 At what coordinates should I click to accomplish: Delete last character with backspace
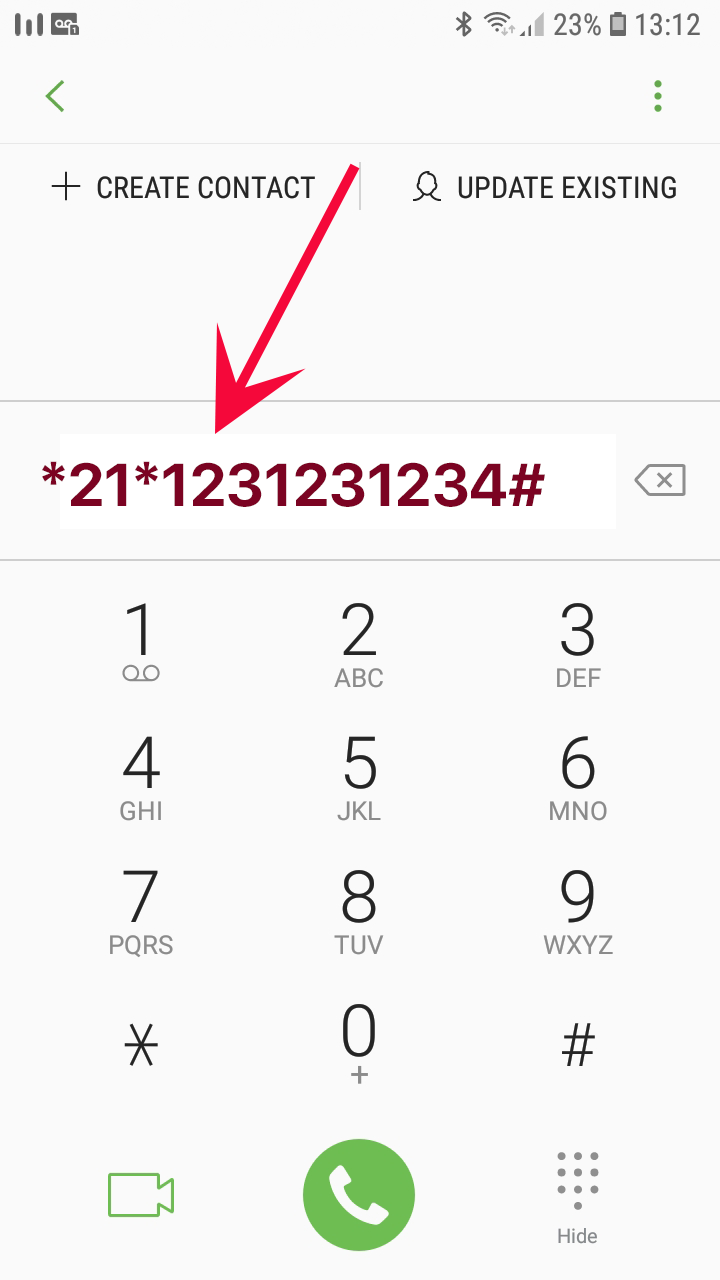[660, 481]
